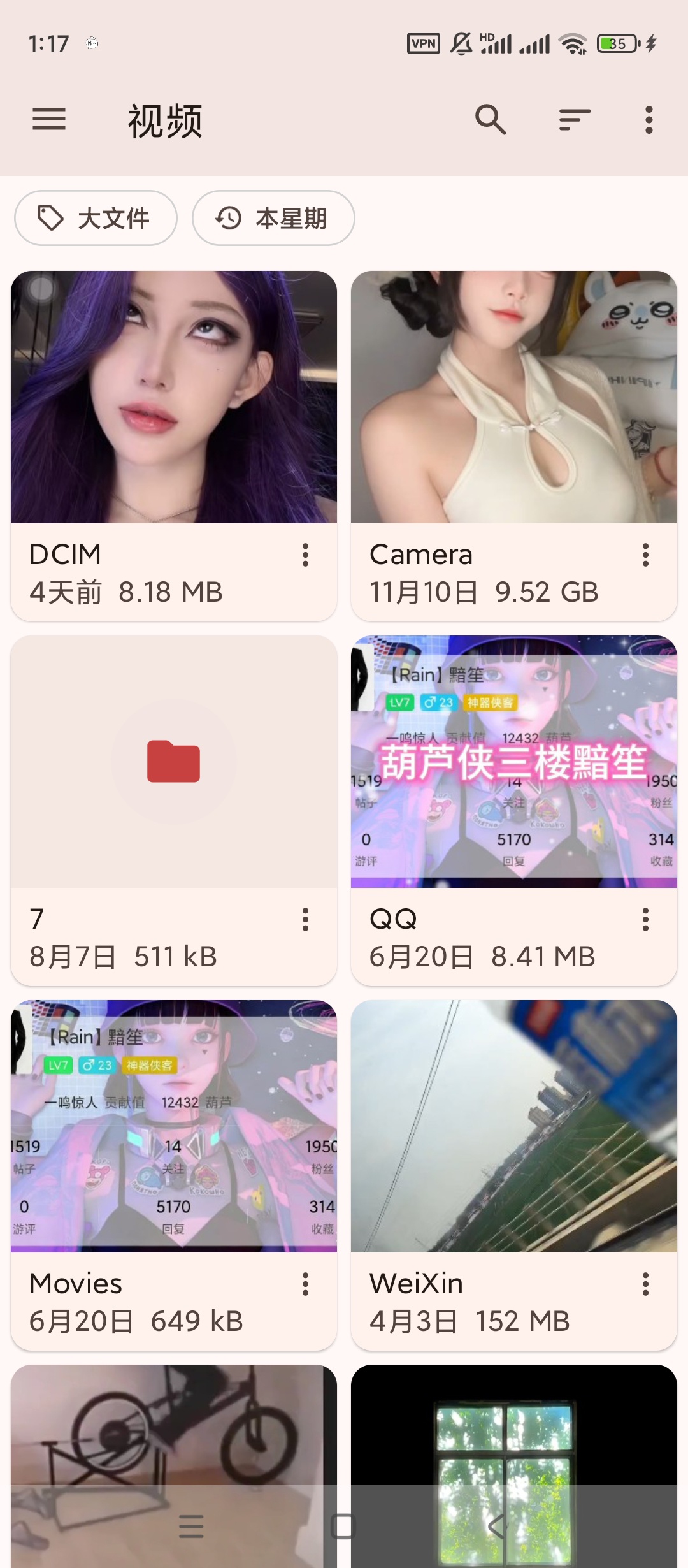The height and width of the screenshot is (1568, 688).
Task: Show more options for Movies
Action: (x=306, y=1284)
